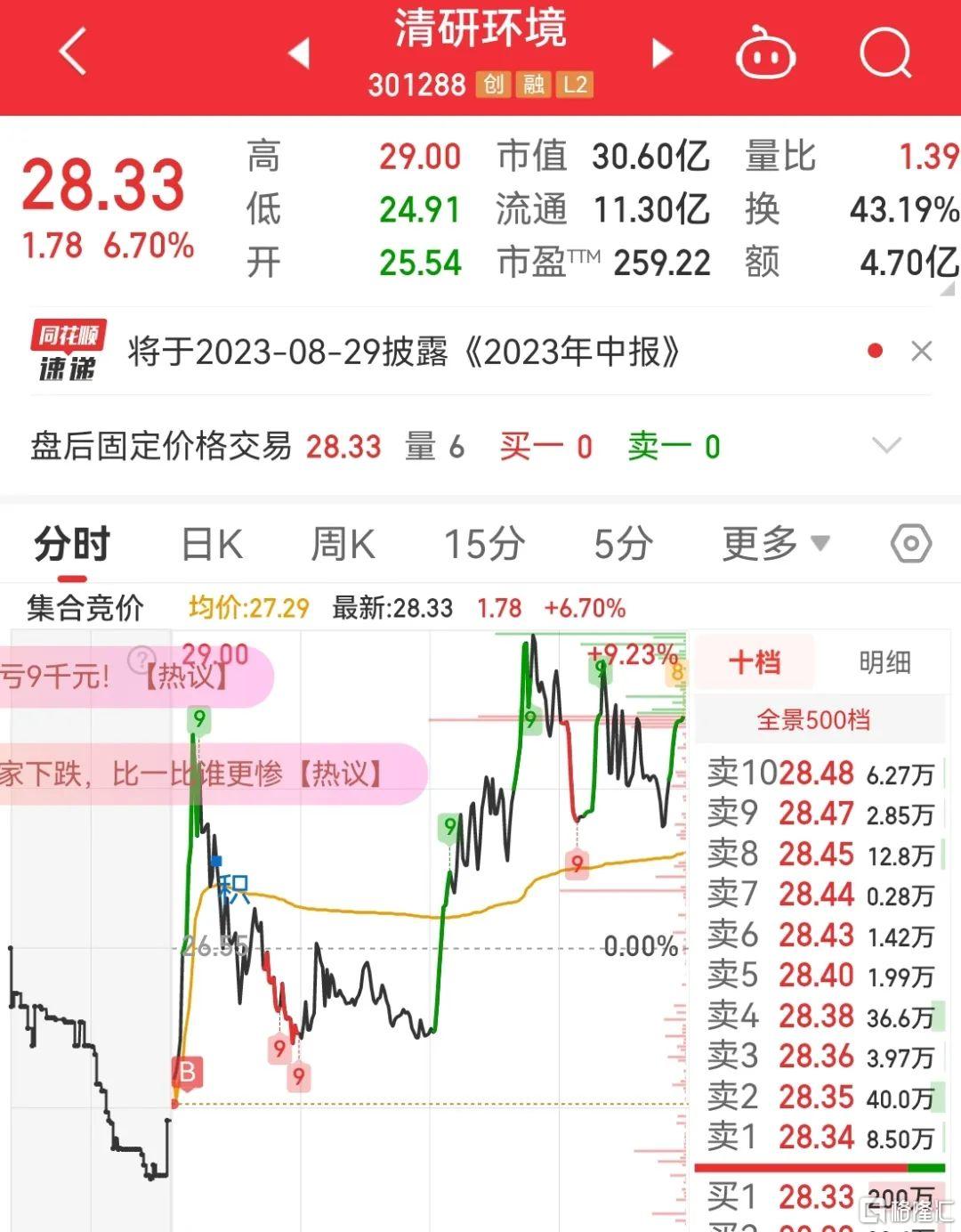Viewport: 961px width, 1232px height.
Task: Open the 2023年中报 disclosure notice
Action: click(x=404, y=353)
